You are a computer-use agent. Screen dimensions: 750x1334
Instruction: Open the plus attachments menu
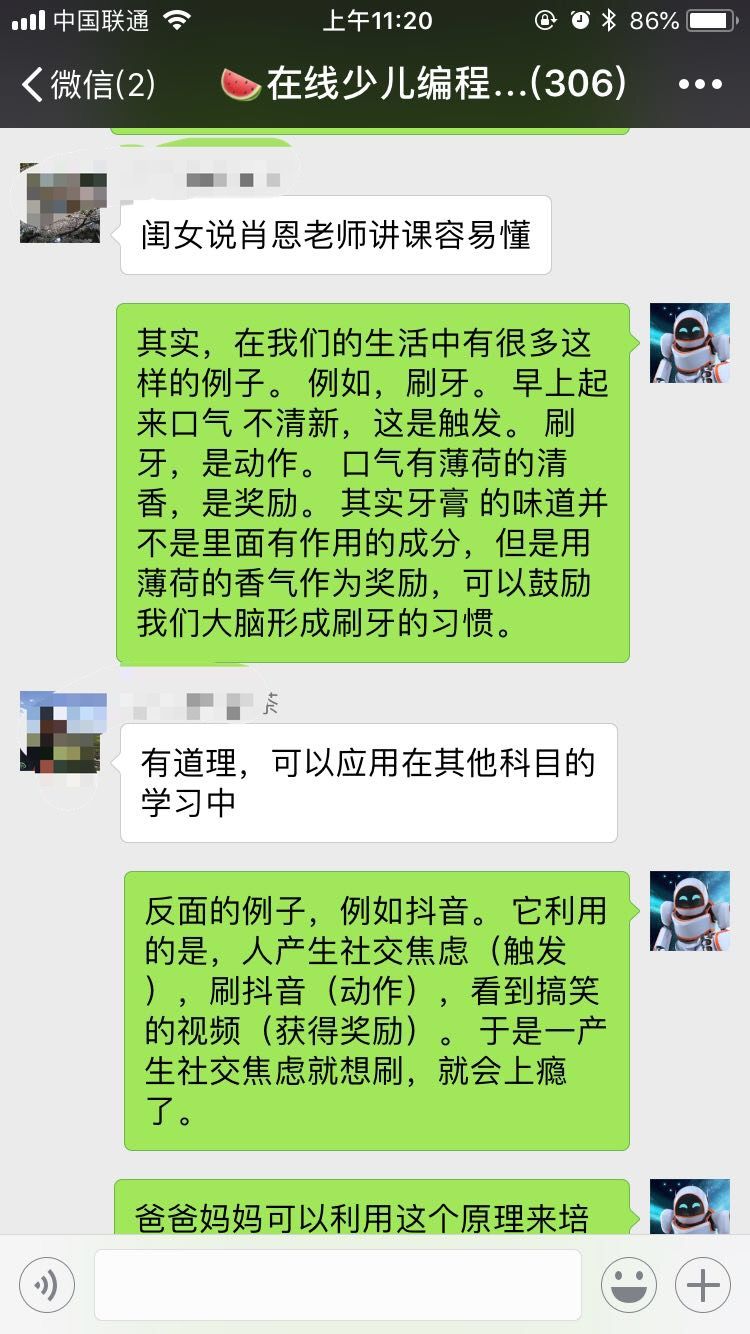[703, 1285]
